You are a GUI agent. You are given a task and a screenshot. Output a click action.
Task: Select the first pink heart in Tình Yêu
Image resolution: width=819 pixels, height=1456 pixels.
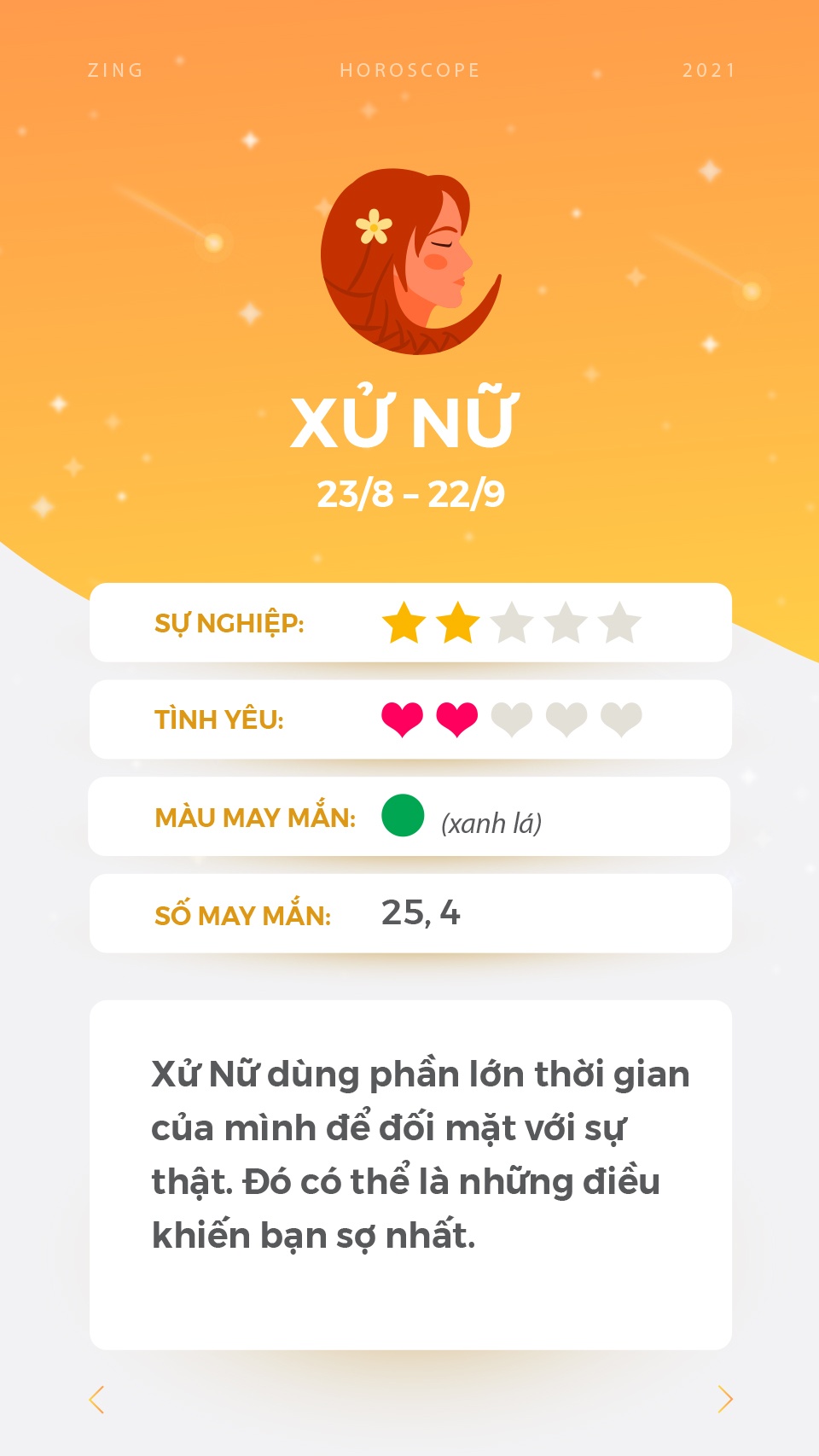click(403, 719)
